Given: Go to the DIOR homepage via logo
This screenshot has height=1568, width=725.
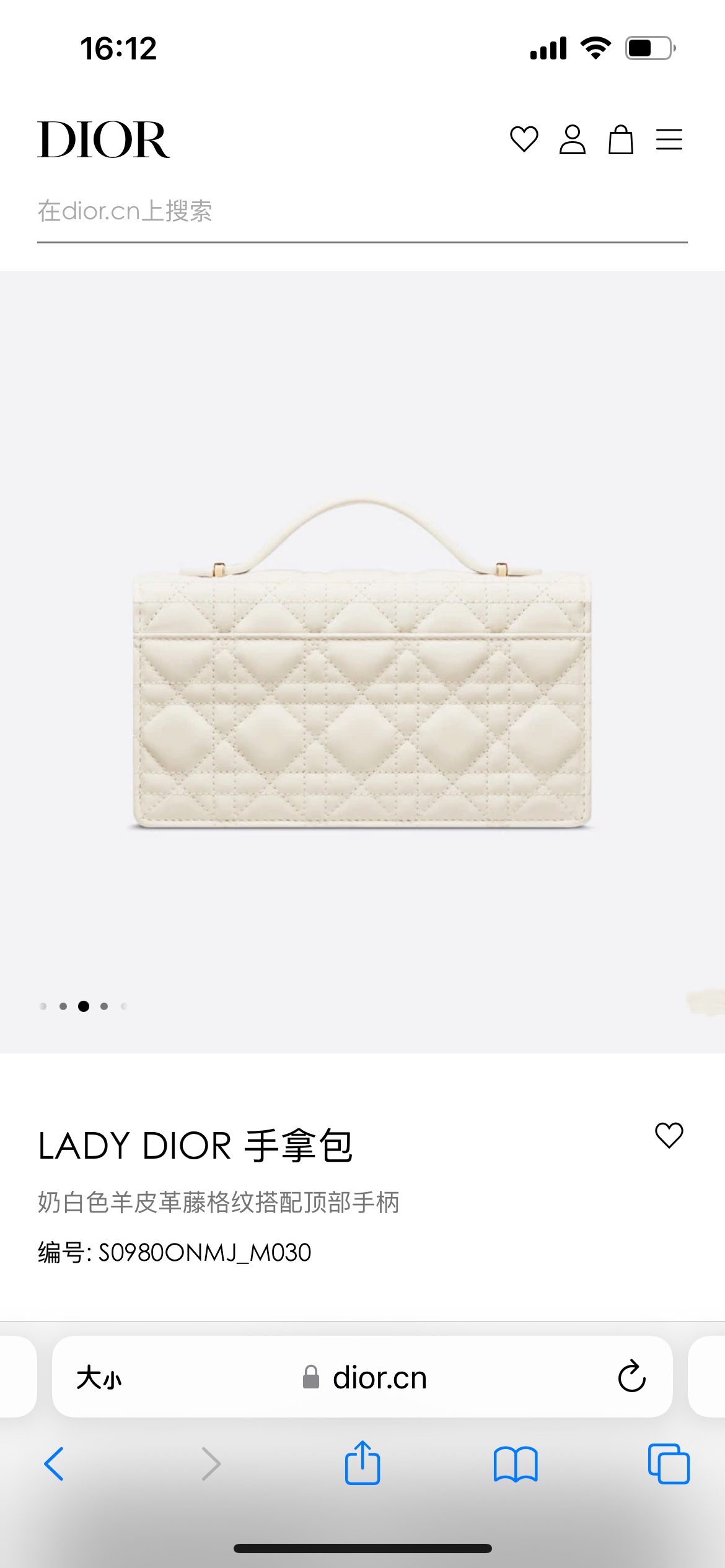Looking at the screenshot, I should point(103,140).
